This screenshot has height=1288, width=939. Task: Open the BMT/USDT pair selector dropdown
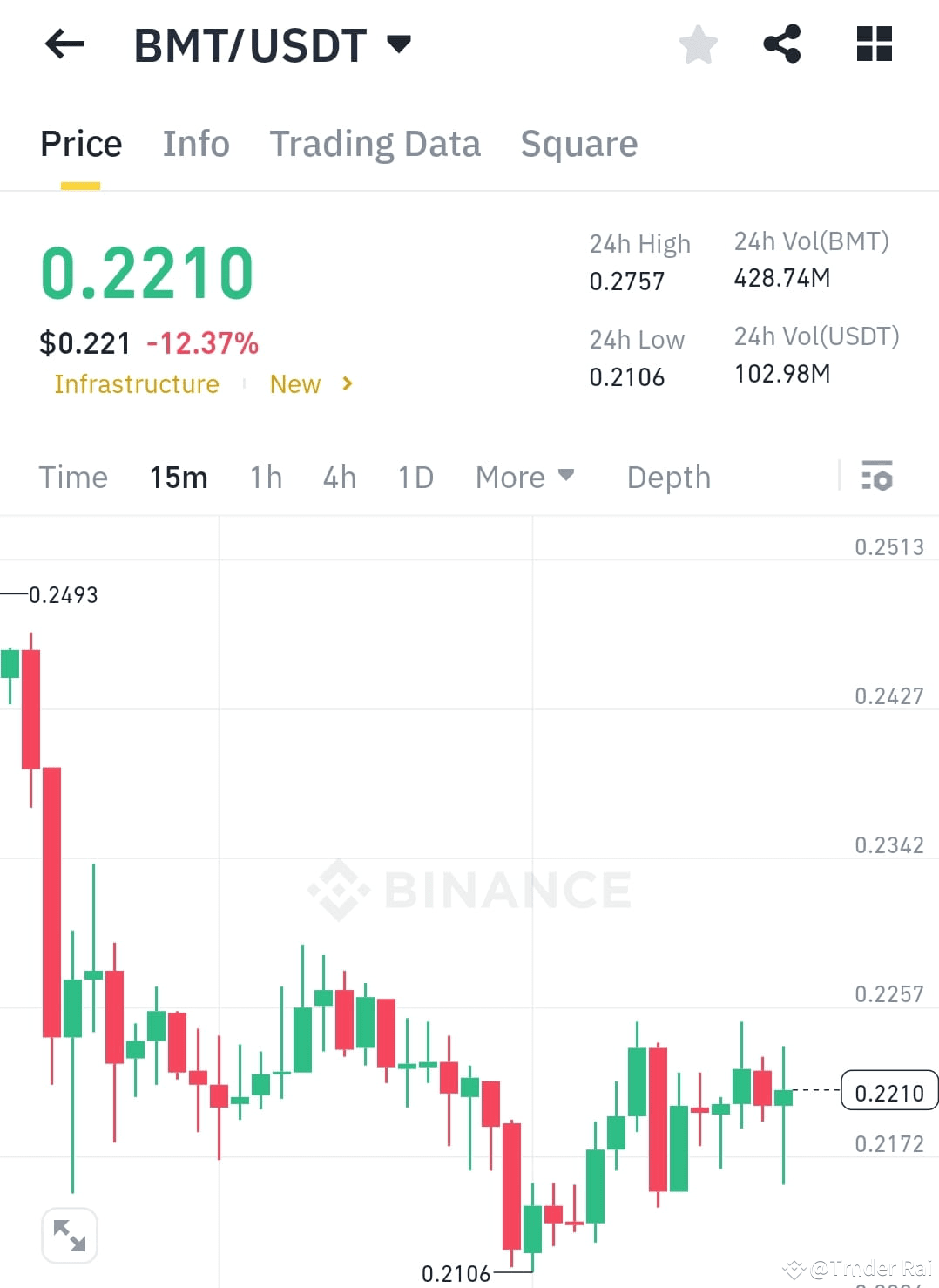pyautogui.click(x=400, y=44)
